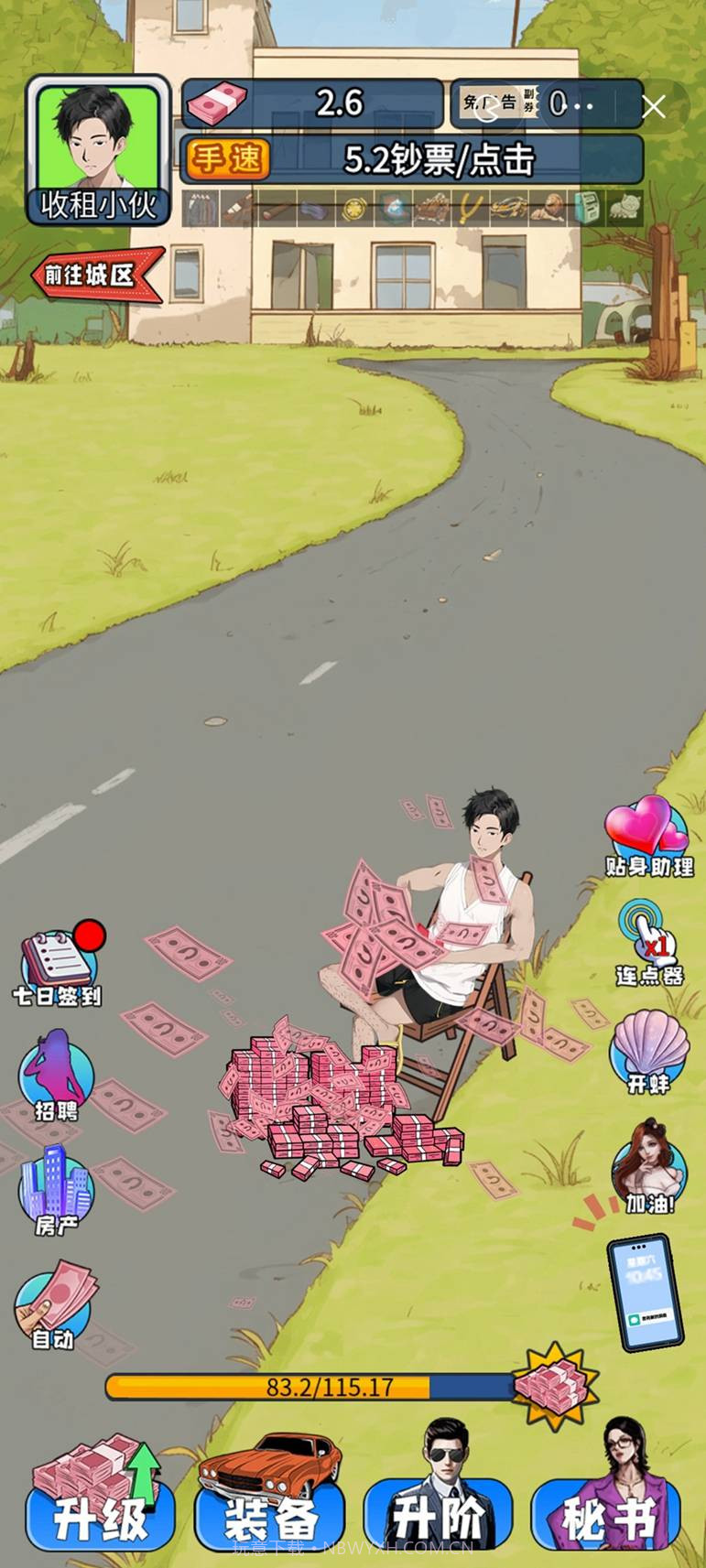Open the 七日签到 check-in icon
706x1568 pixels.
[59, 968]
